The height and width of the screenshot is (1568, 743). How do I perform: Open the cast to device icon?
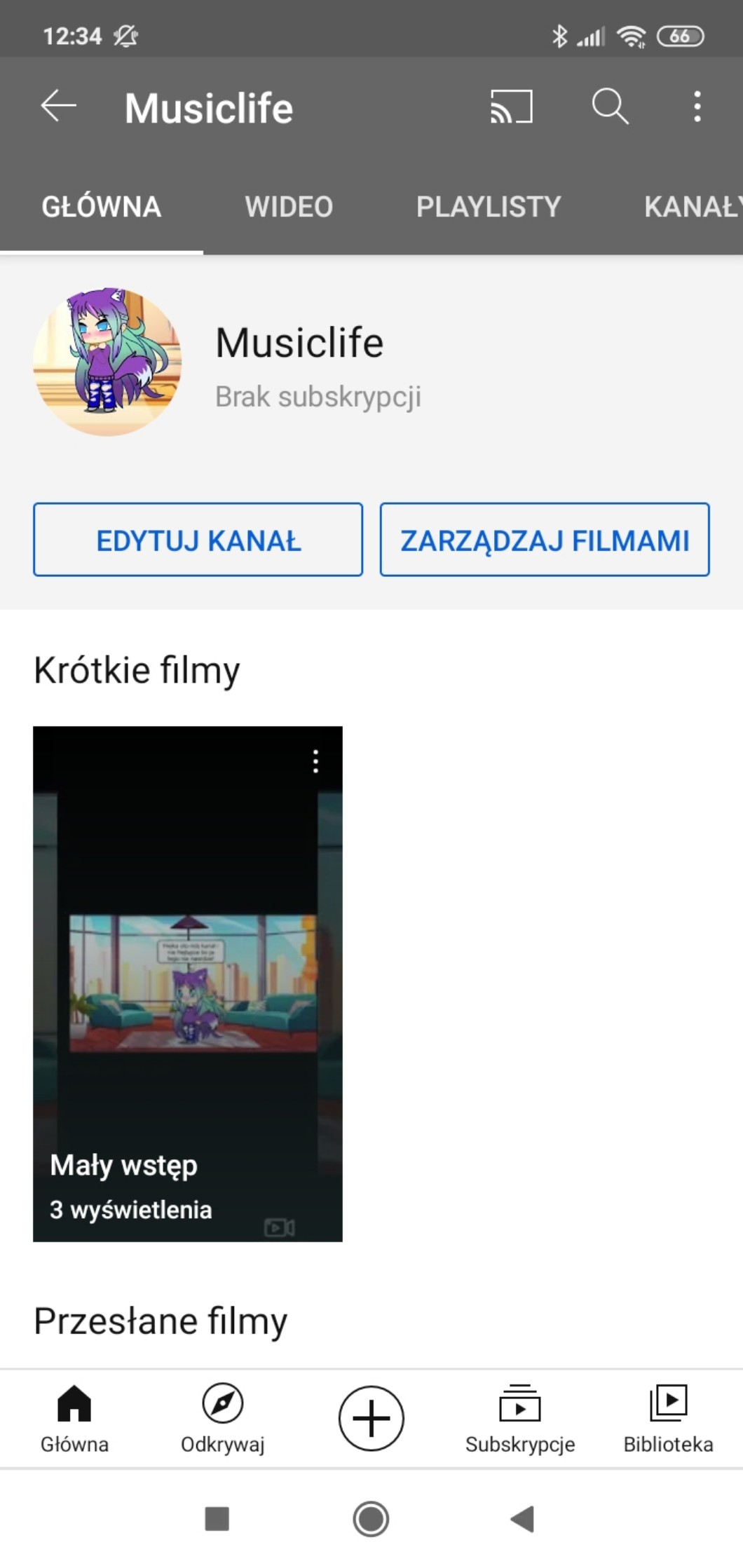click(x=511, y=107)
